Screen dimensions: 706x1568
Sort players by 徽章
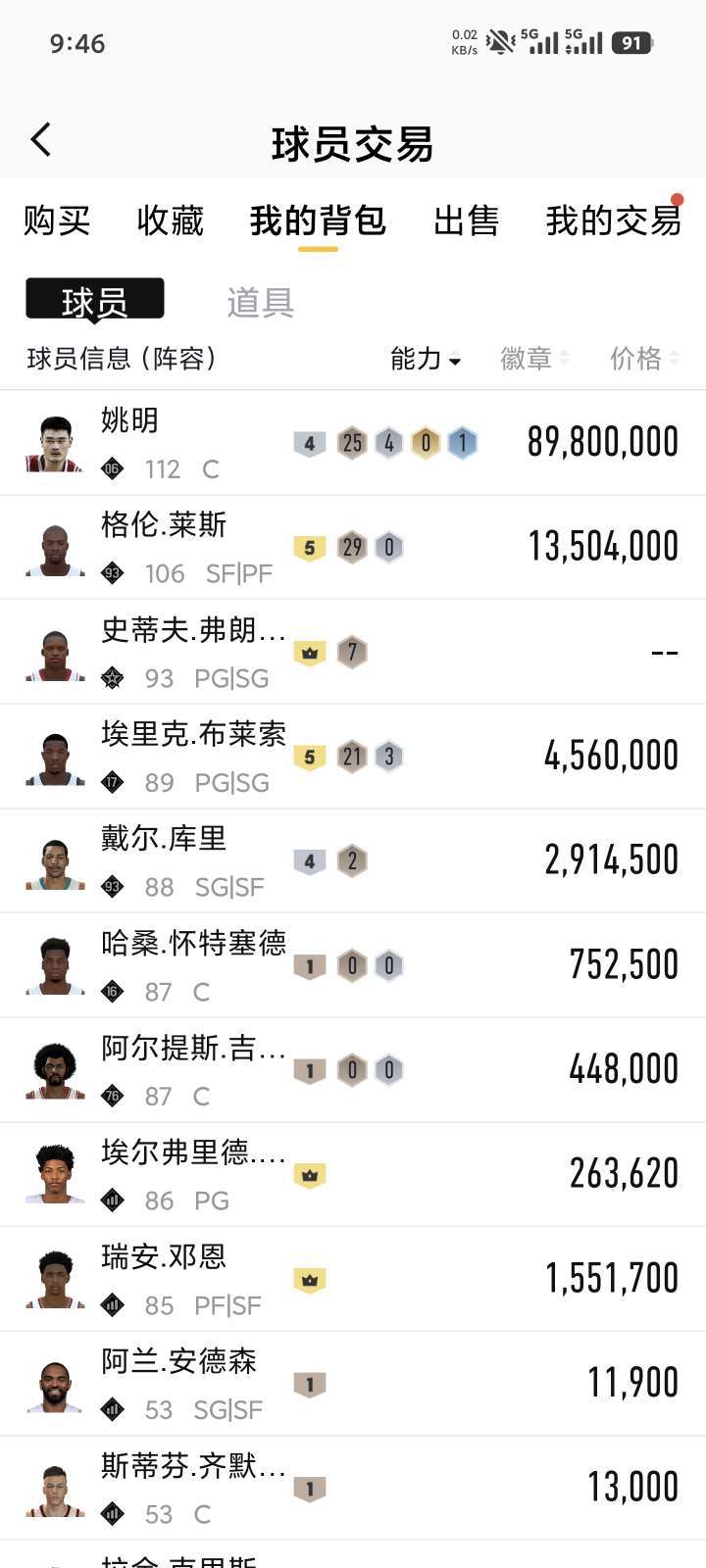pyautogui.click(x=535, y=359)
